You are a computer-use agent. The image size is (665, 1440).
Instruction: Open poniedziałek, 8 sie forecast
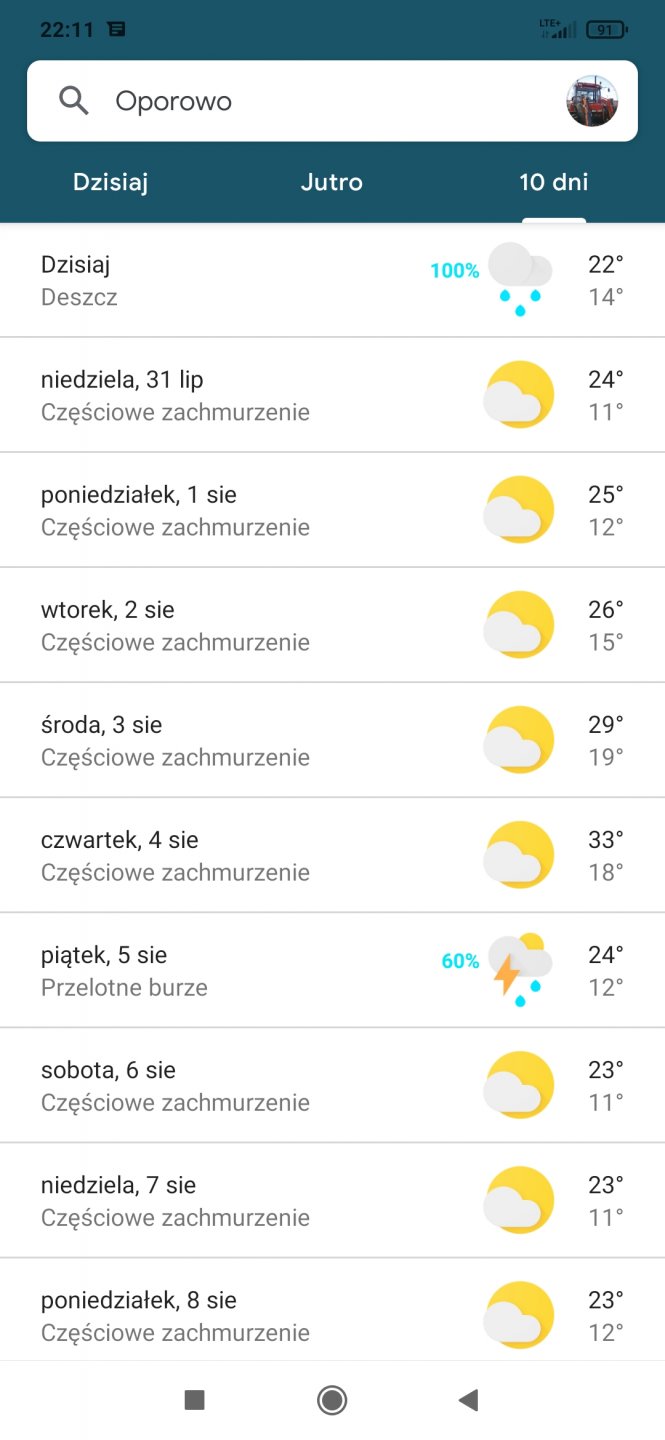[332, 1315]
